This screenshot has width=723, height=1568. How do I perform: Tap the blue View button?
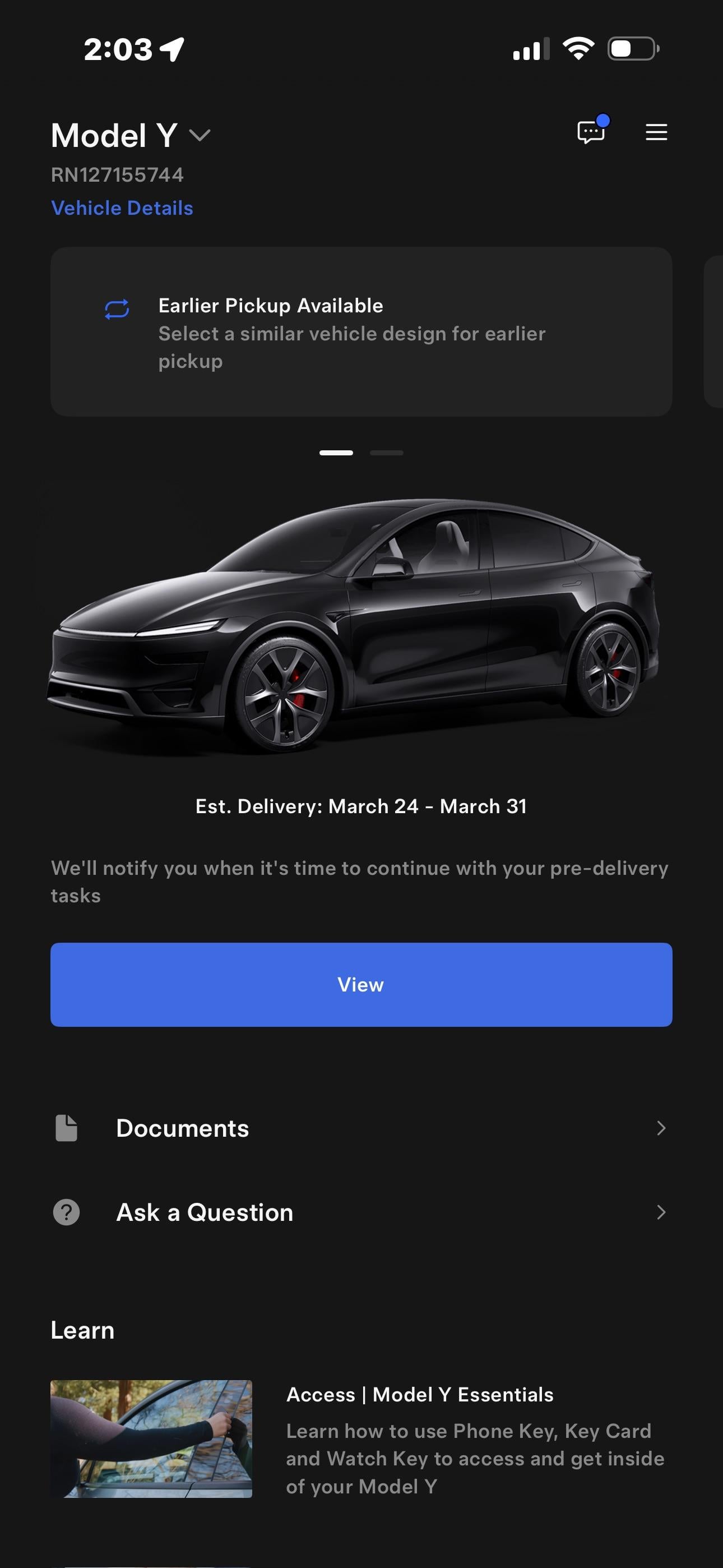(361, 984)
